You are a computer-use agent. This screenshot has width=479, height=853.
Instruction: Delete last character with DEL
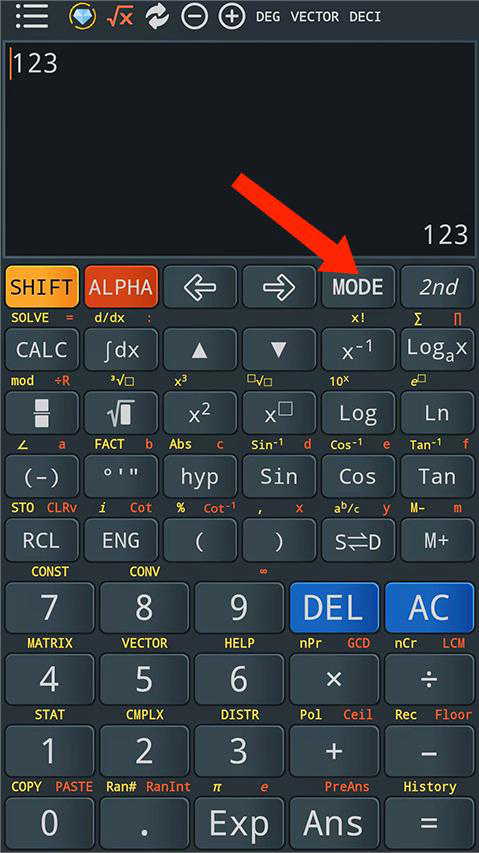click(x=334, y=607)
